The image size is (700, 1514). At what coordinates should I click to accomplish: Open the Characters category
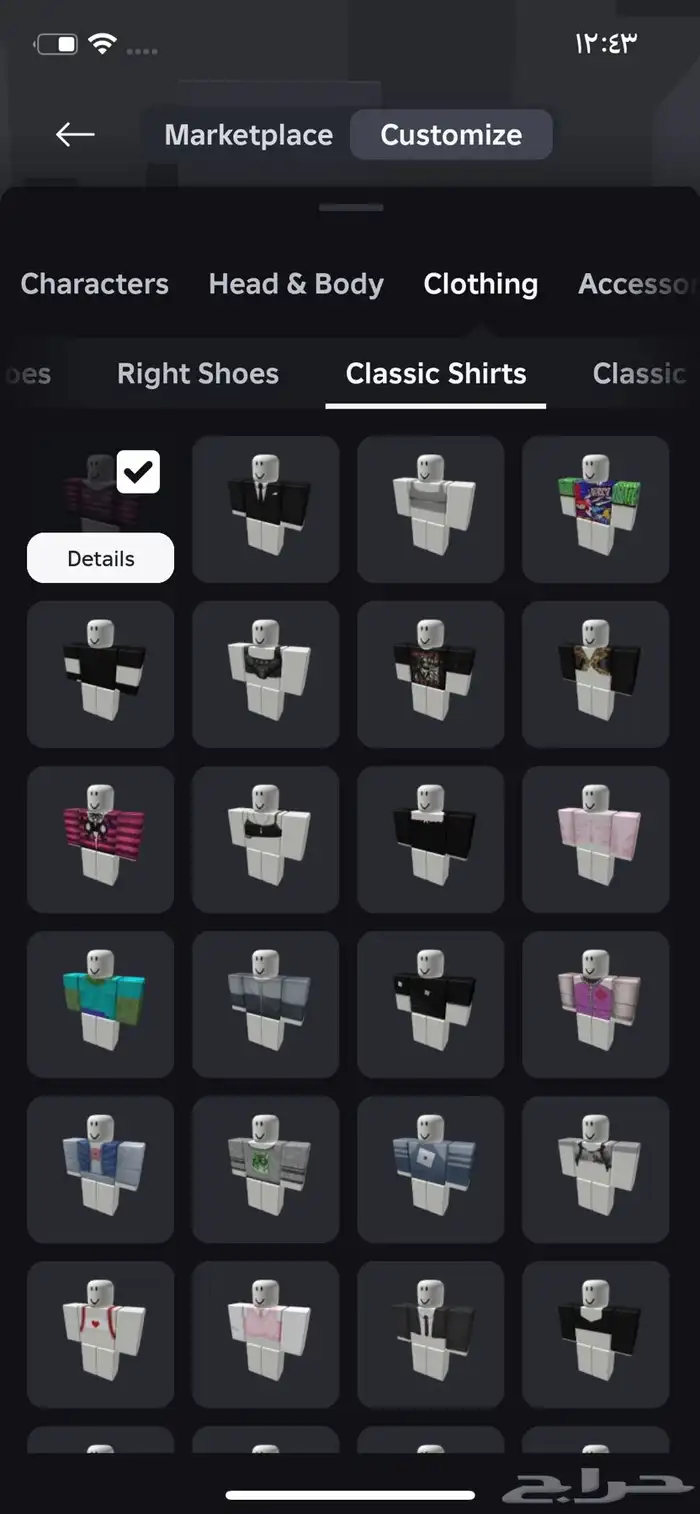pyautogui.click(x=94, y=284)
